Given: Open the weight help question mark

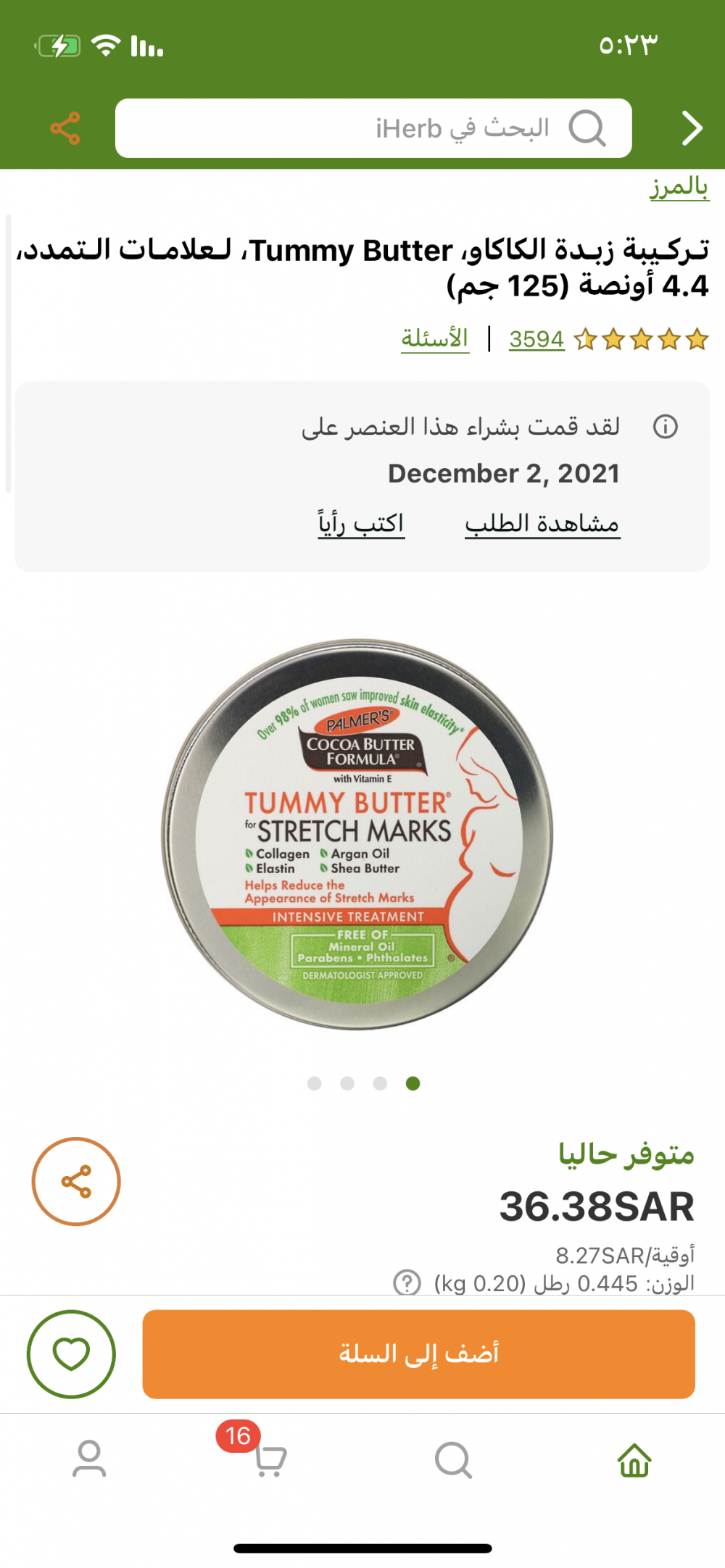Looking at the screenshot, I should coord(407,1283).
